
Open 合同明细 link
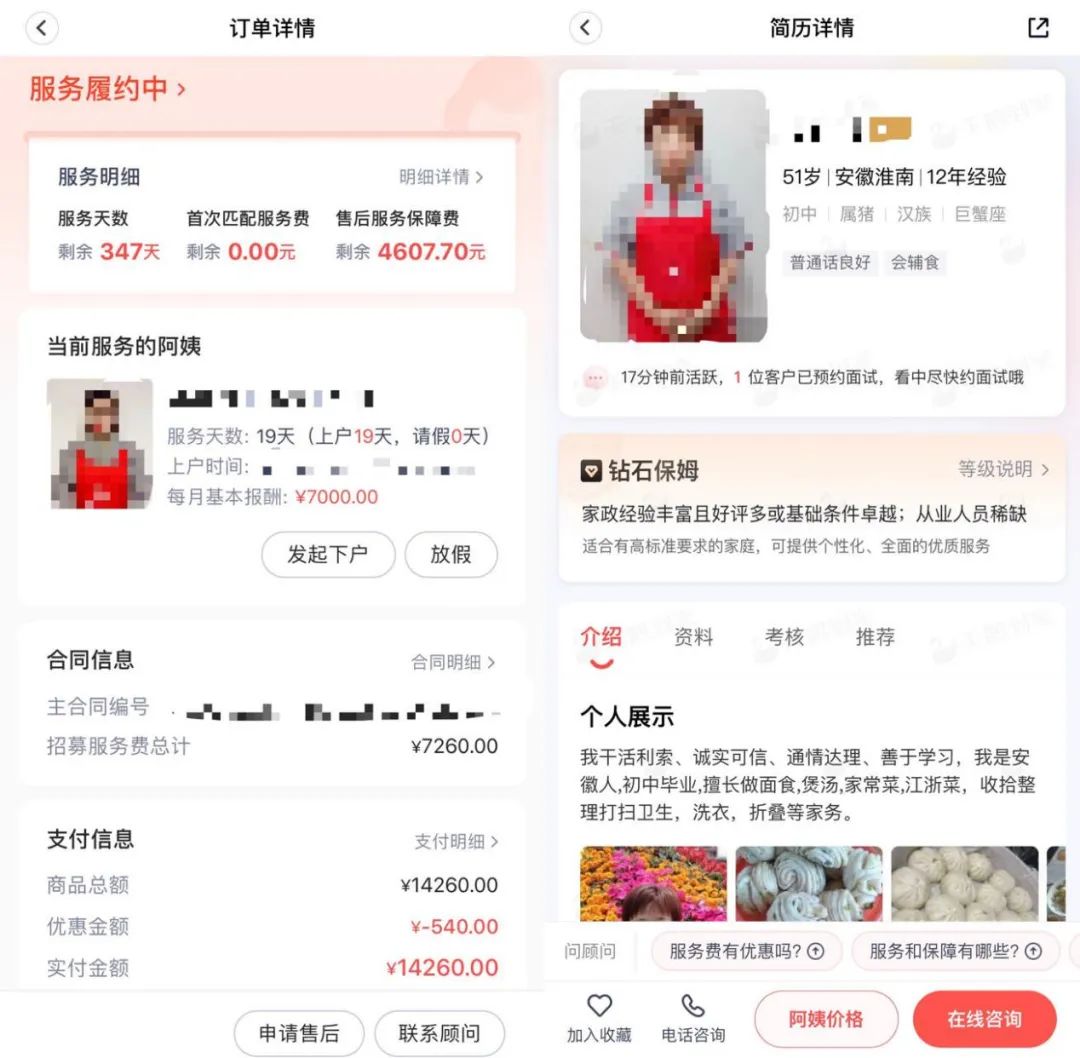[x=453, y=662]
